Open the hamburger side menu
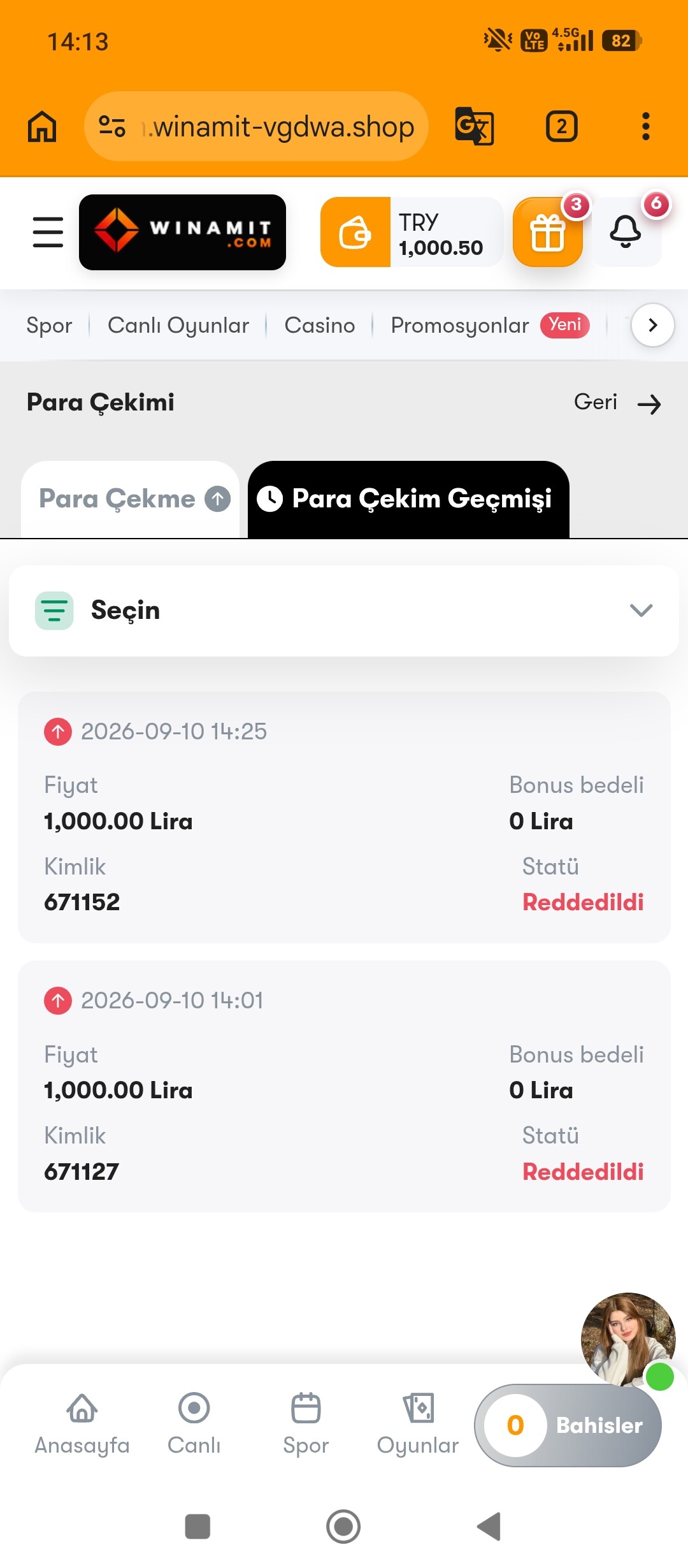This screenshot has height=1568, width=688. [48, 231]
